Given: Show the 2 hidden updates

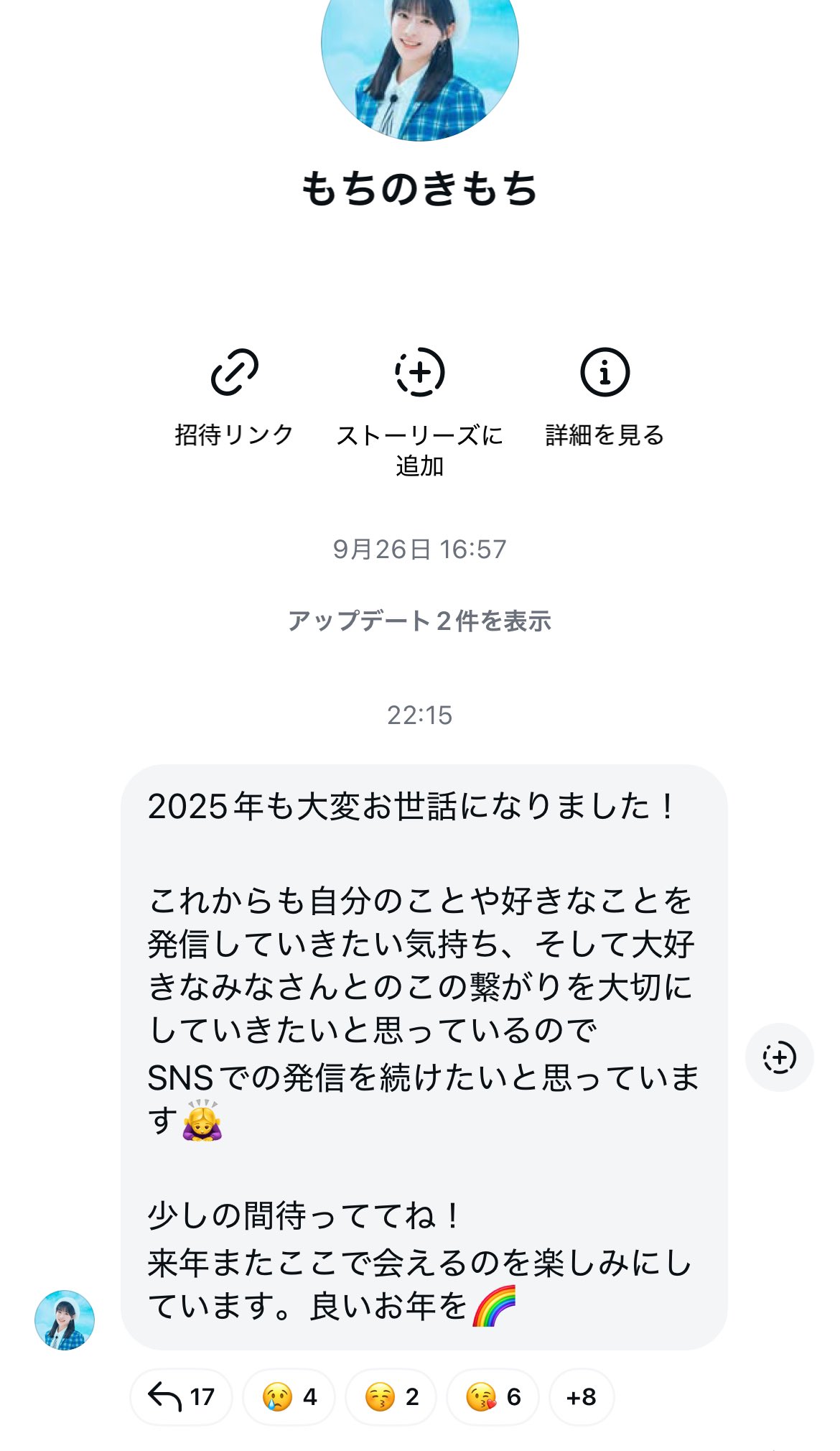Looking at the screenshot, I should tap(419, 621).
